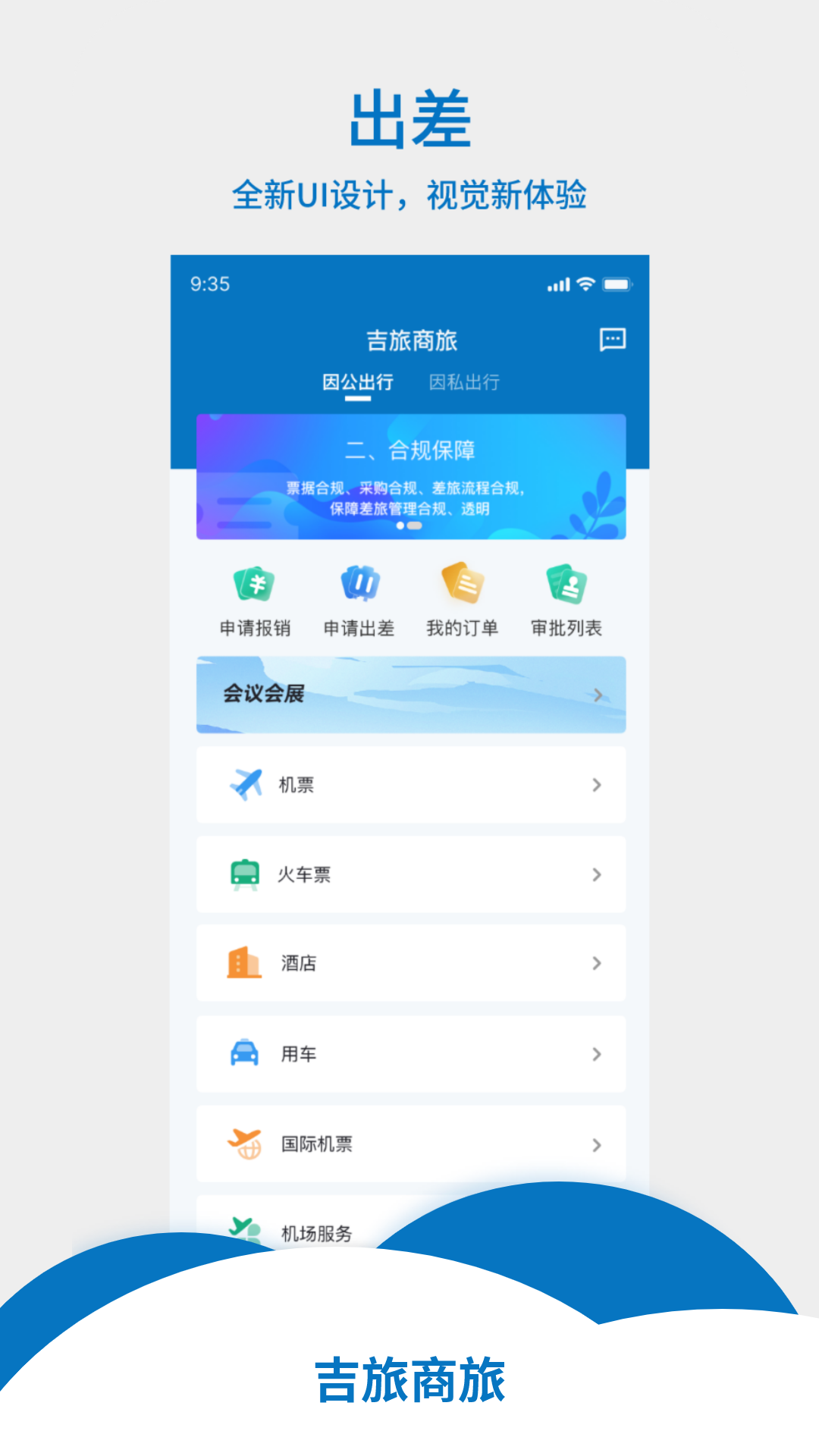Click the 国际机票 international flight icon
The image size is (819, 1456).
point(243,1144)
